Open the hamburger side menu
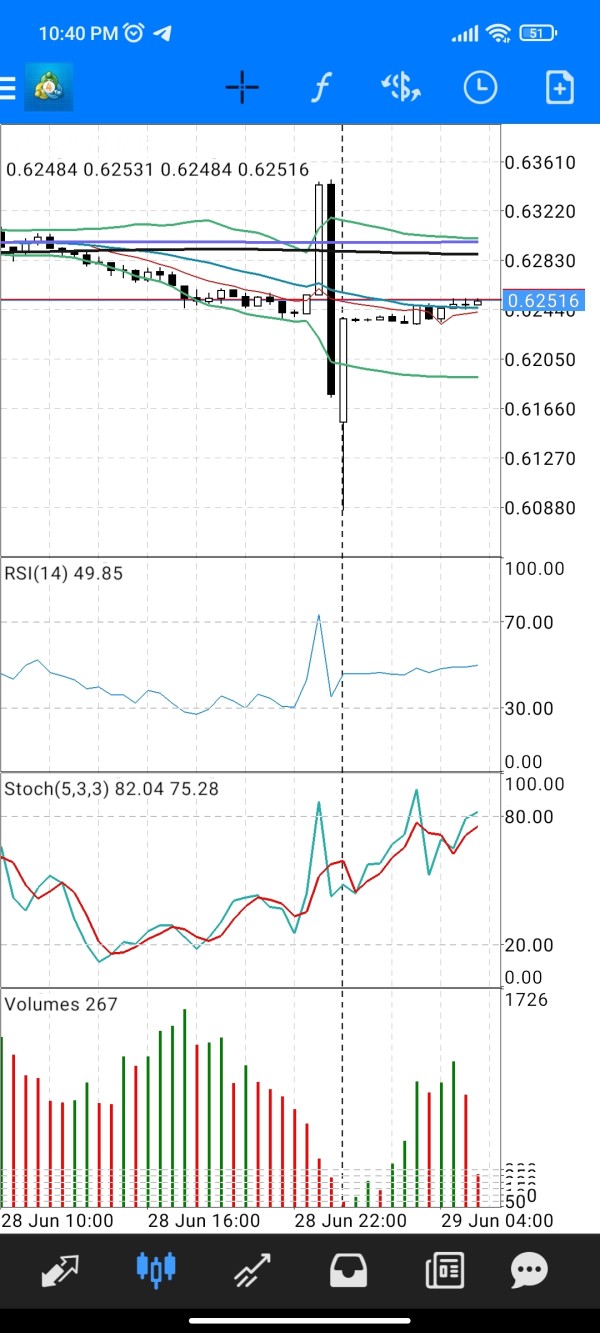This screenshot has width=600, height=1333. click(x=8, y=88)
